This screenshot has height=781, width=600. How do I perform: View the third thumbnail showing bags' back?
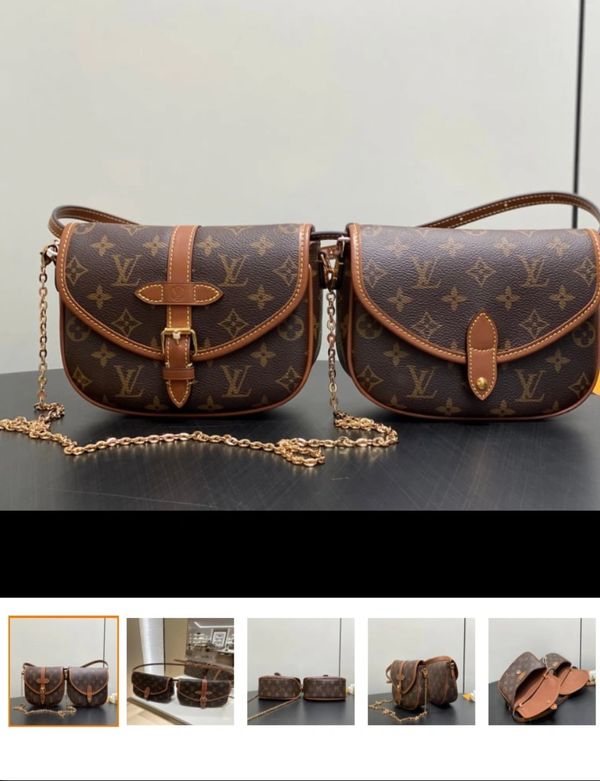pos(301,671)
